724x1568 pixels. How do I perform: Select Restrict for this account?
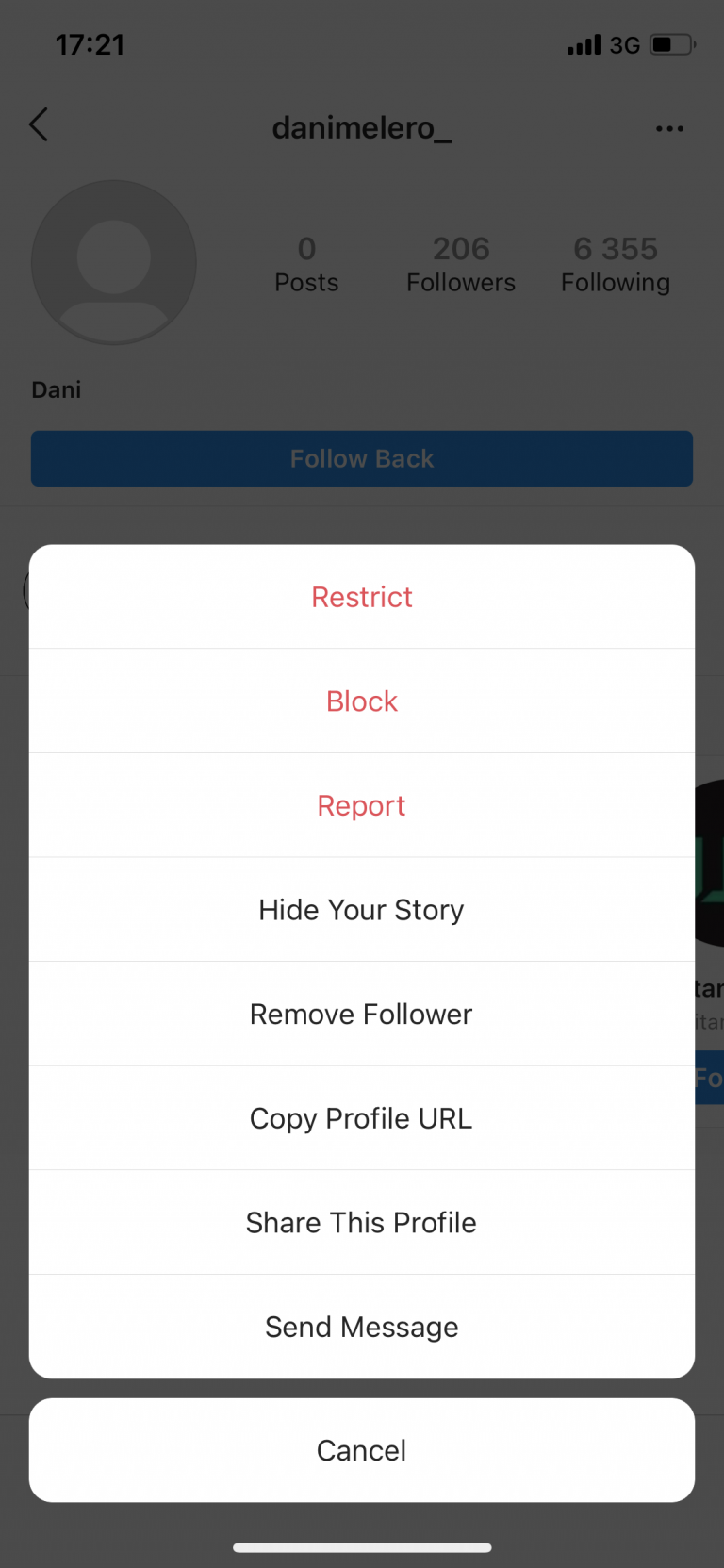[362, 597]
